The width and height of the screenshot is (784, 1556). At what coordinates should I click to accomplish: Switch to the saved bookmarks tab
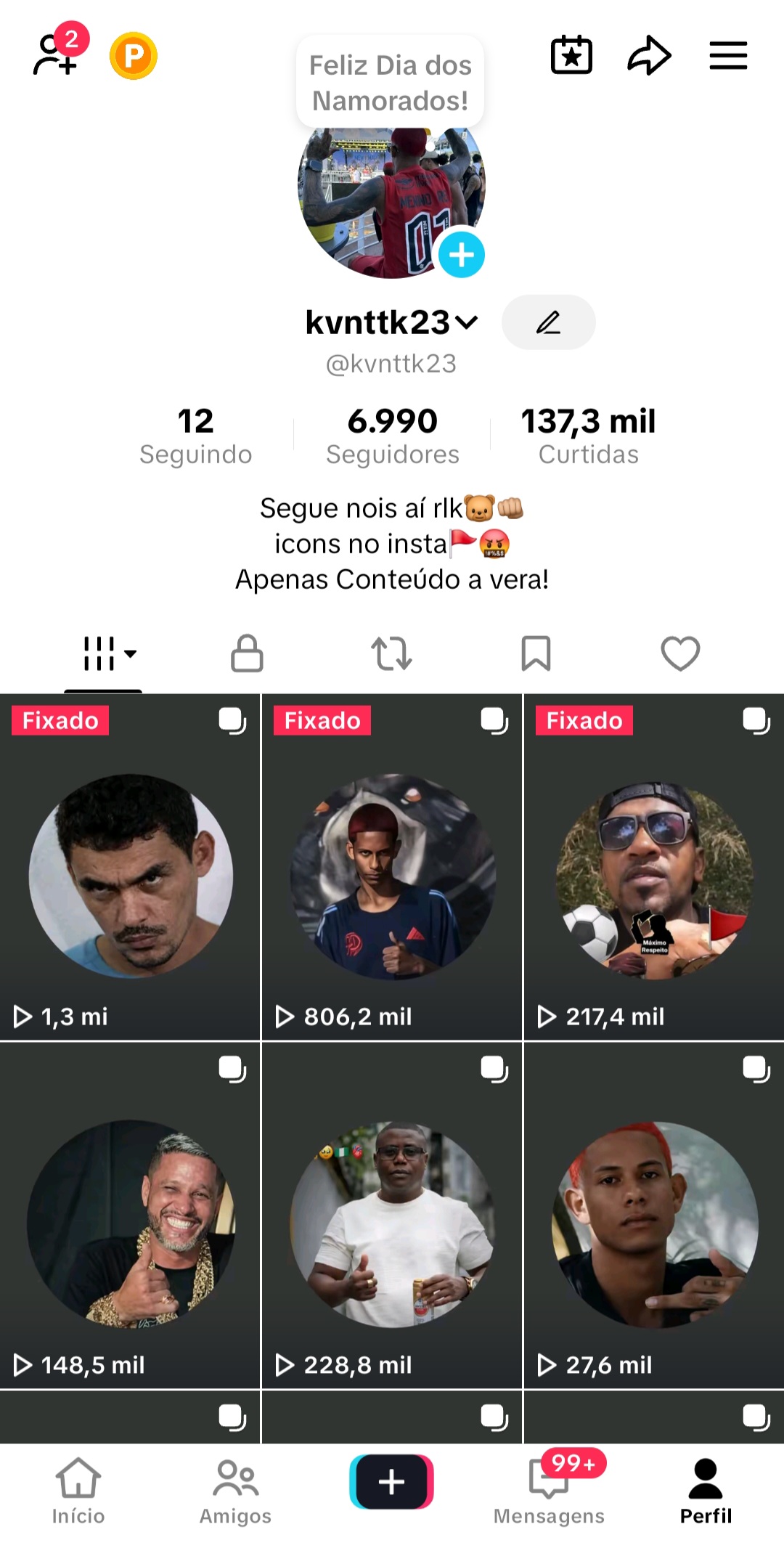click(x=536, y=653)
